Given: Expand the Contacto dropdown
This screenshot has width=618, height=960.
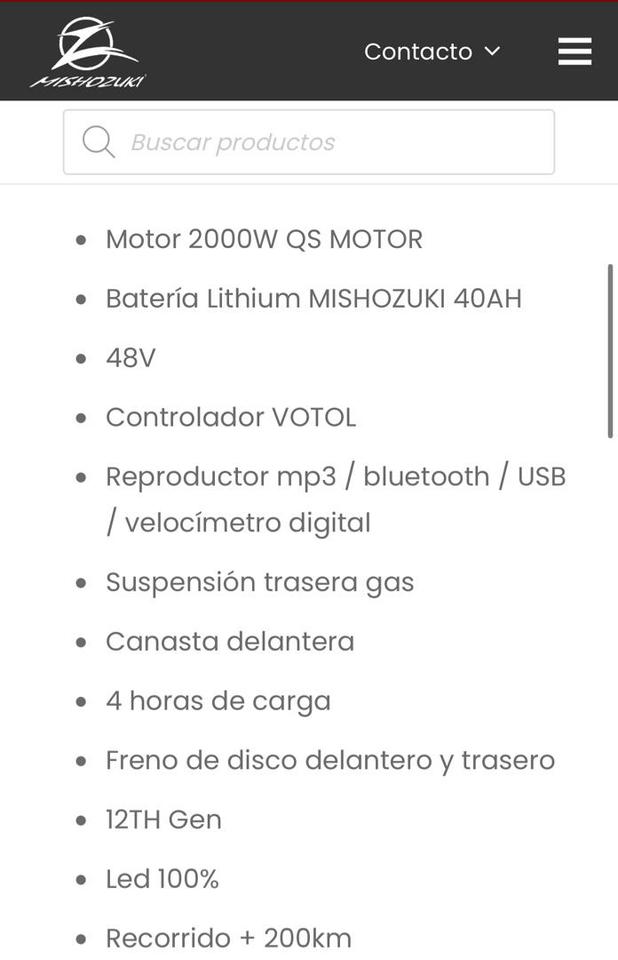Looking at the screenshot, I should pyautogui.click(x=431, y=51).
